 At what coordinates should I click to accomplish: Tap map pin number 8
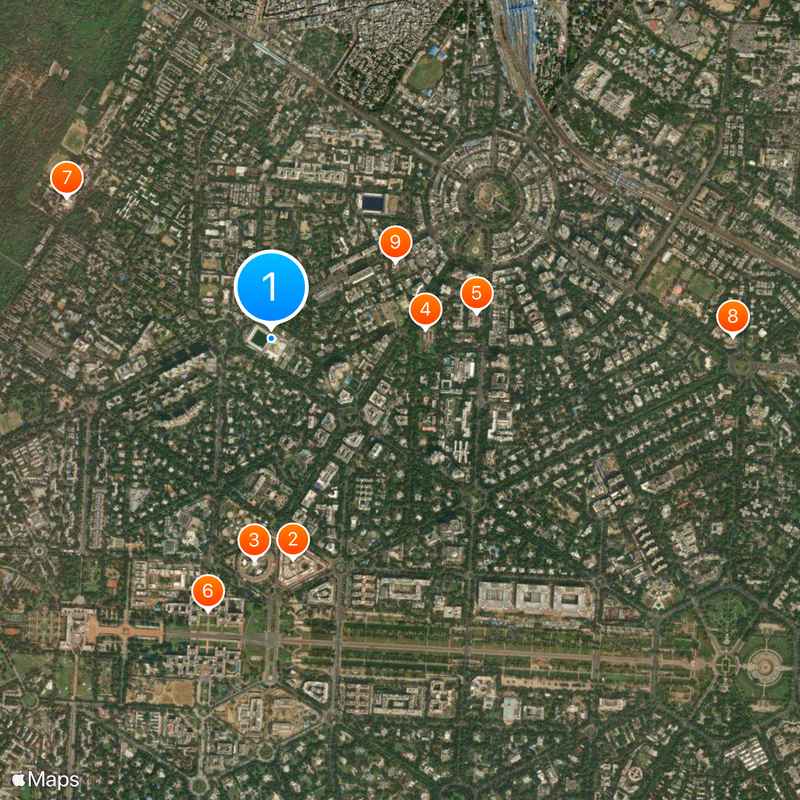[x=732, y=317]
